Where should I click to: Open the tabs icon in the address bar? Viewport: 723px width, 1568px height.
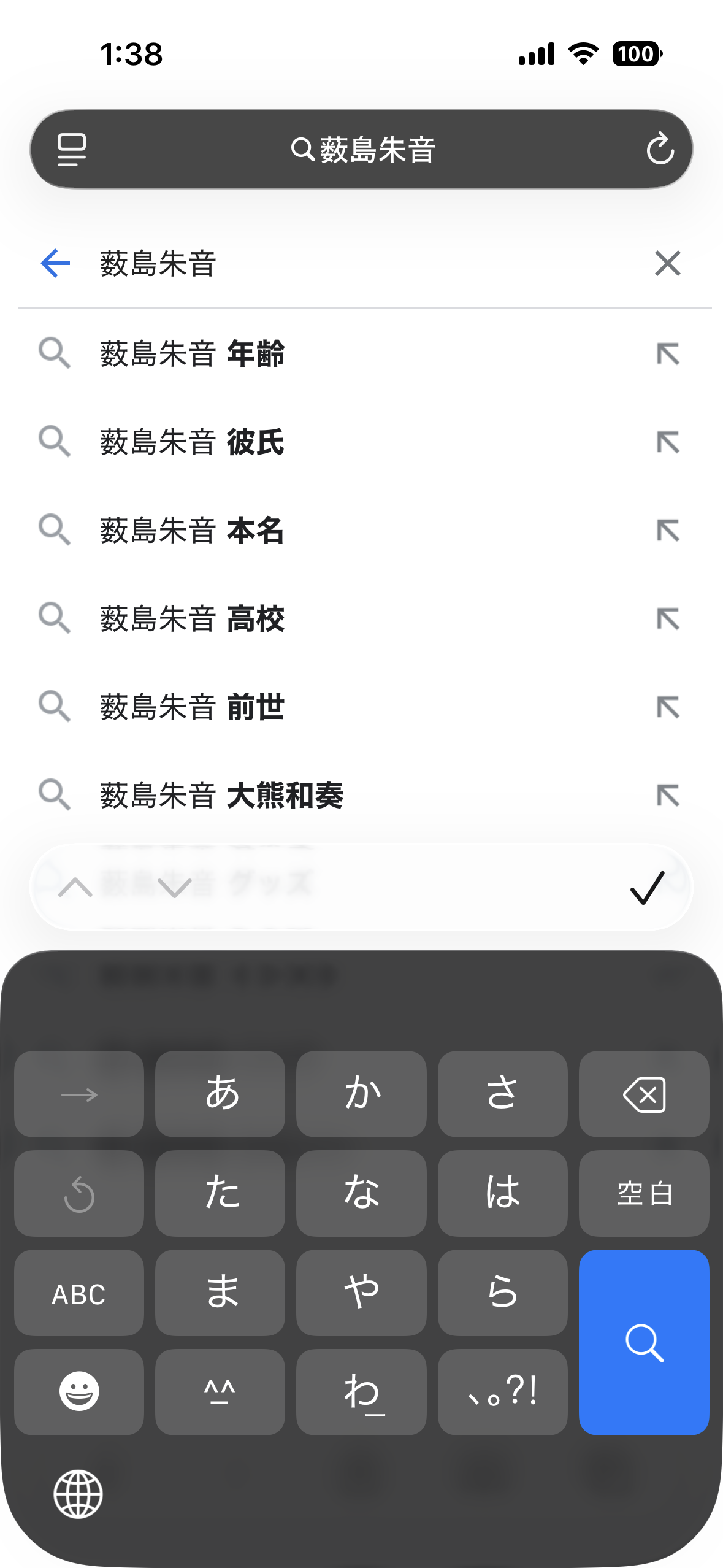tap(72, 149)
